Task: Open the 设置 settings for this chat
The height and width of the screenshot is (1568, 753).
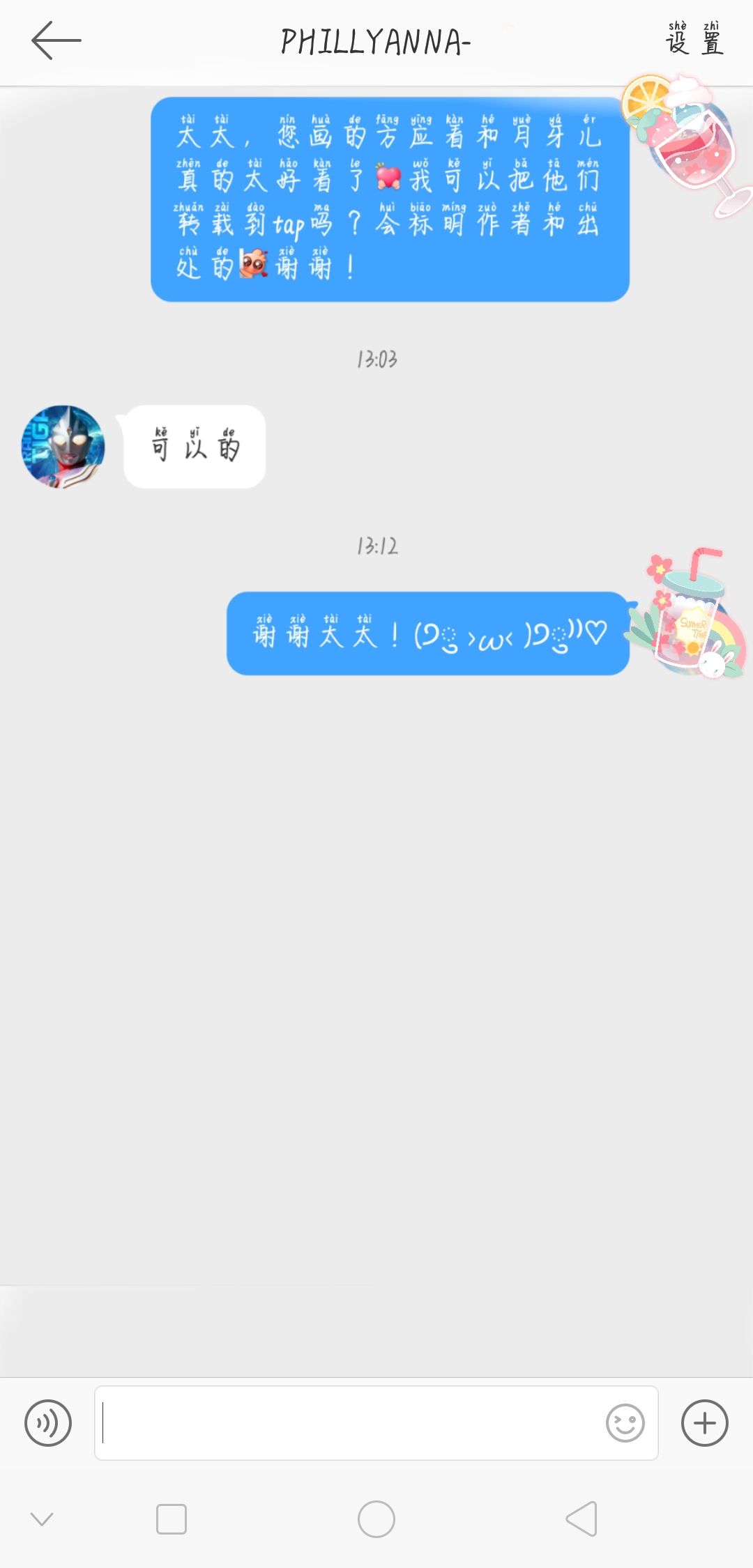Action: click(x=694, y=39)
